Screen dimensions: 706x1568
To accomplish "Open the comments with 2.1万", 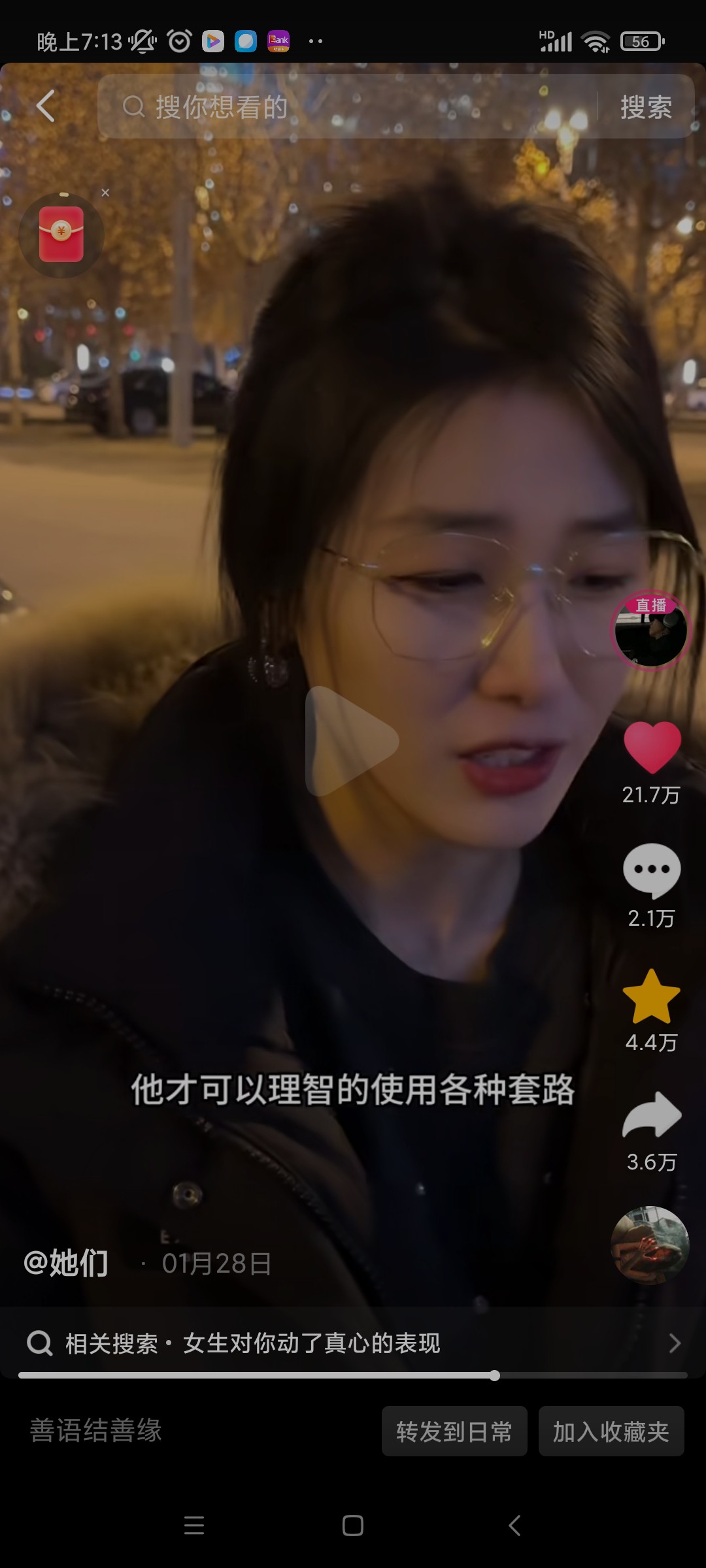I will pyautogui.click(x=652, y=870).
